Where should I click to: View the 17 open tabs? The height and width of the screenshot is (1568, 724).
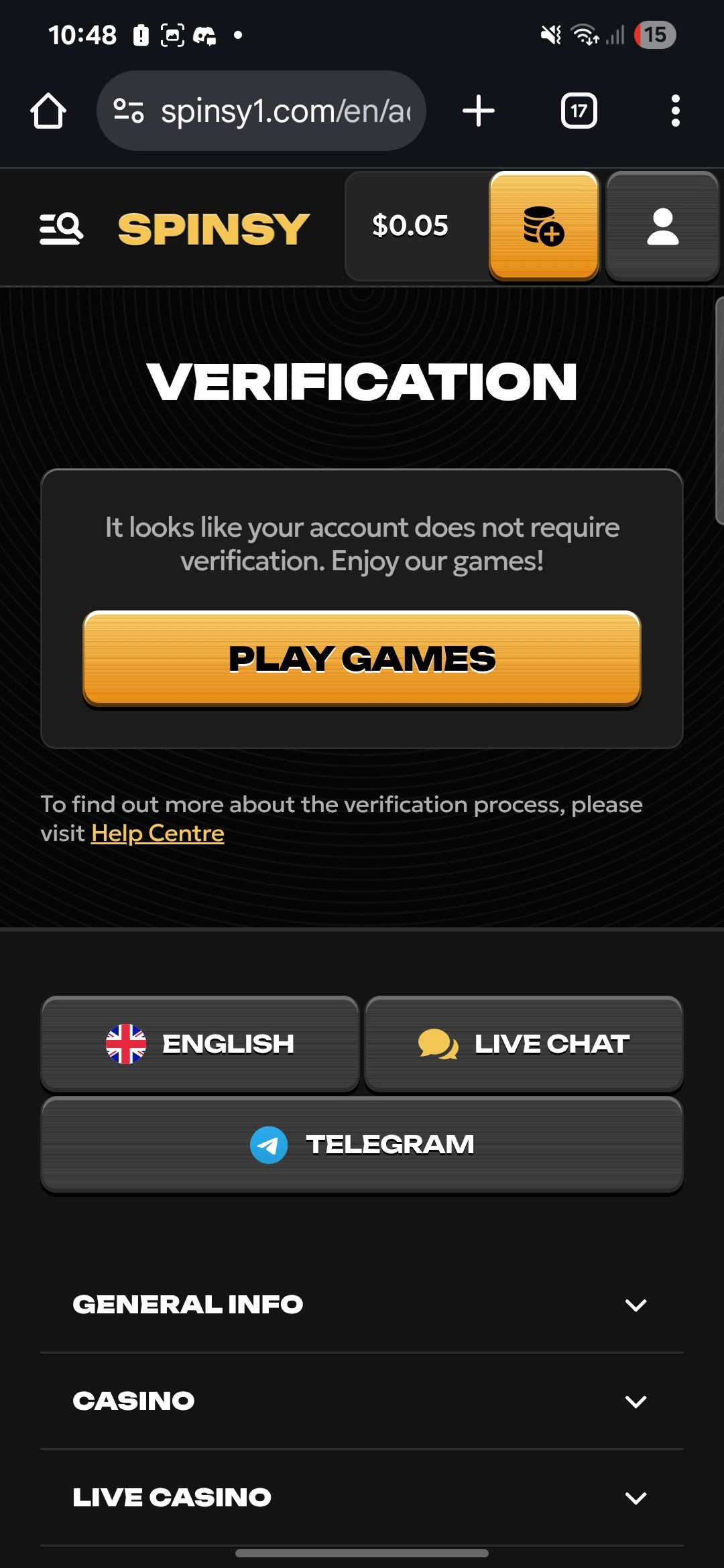[x=579, y=111]
